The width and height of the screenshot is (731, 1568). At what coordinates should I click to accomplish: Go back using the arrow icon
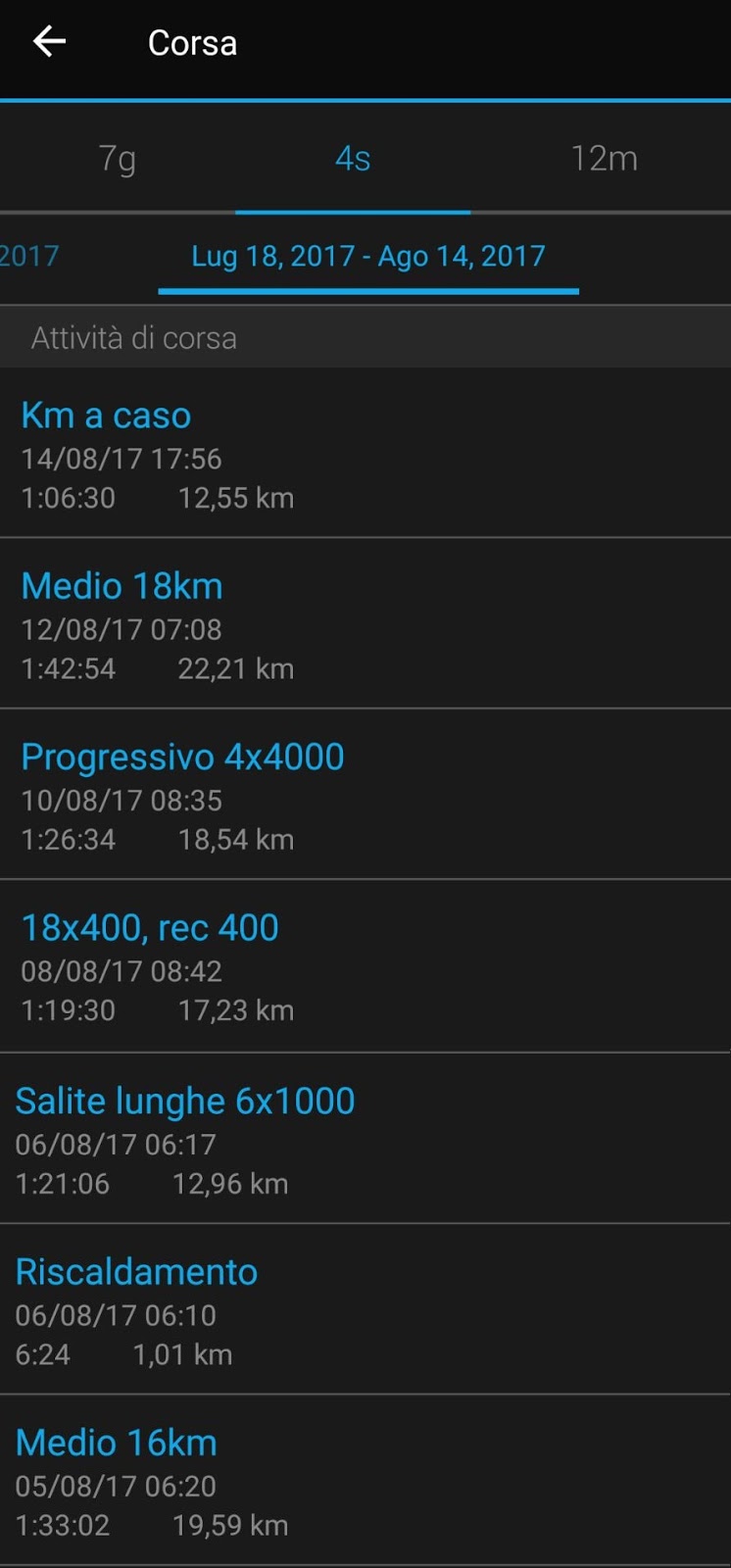click(49, 42)
